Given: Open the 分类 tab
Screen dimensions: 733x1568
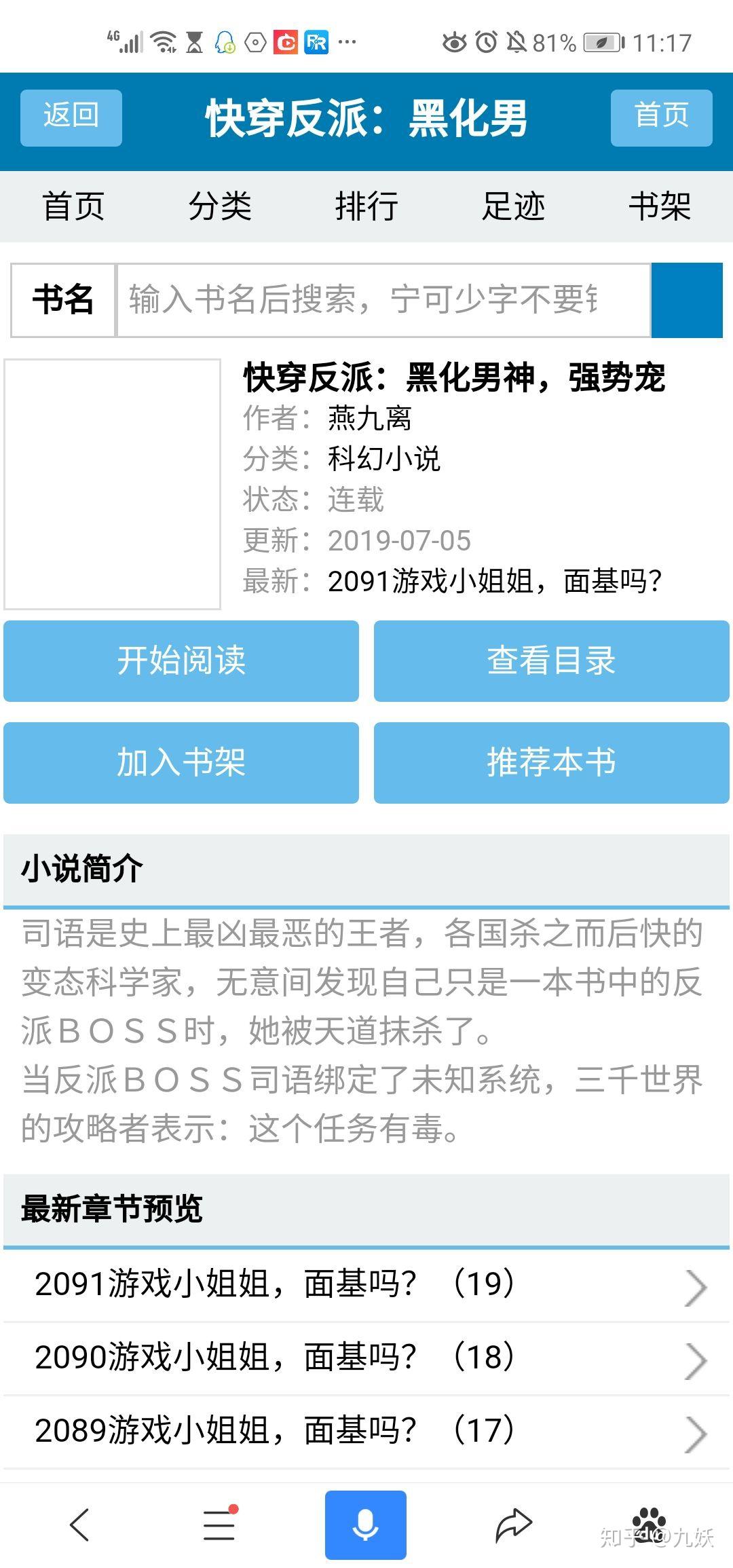Looking at the screenshot, I should (220, 206).
